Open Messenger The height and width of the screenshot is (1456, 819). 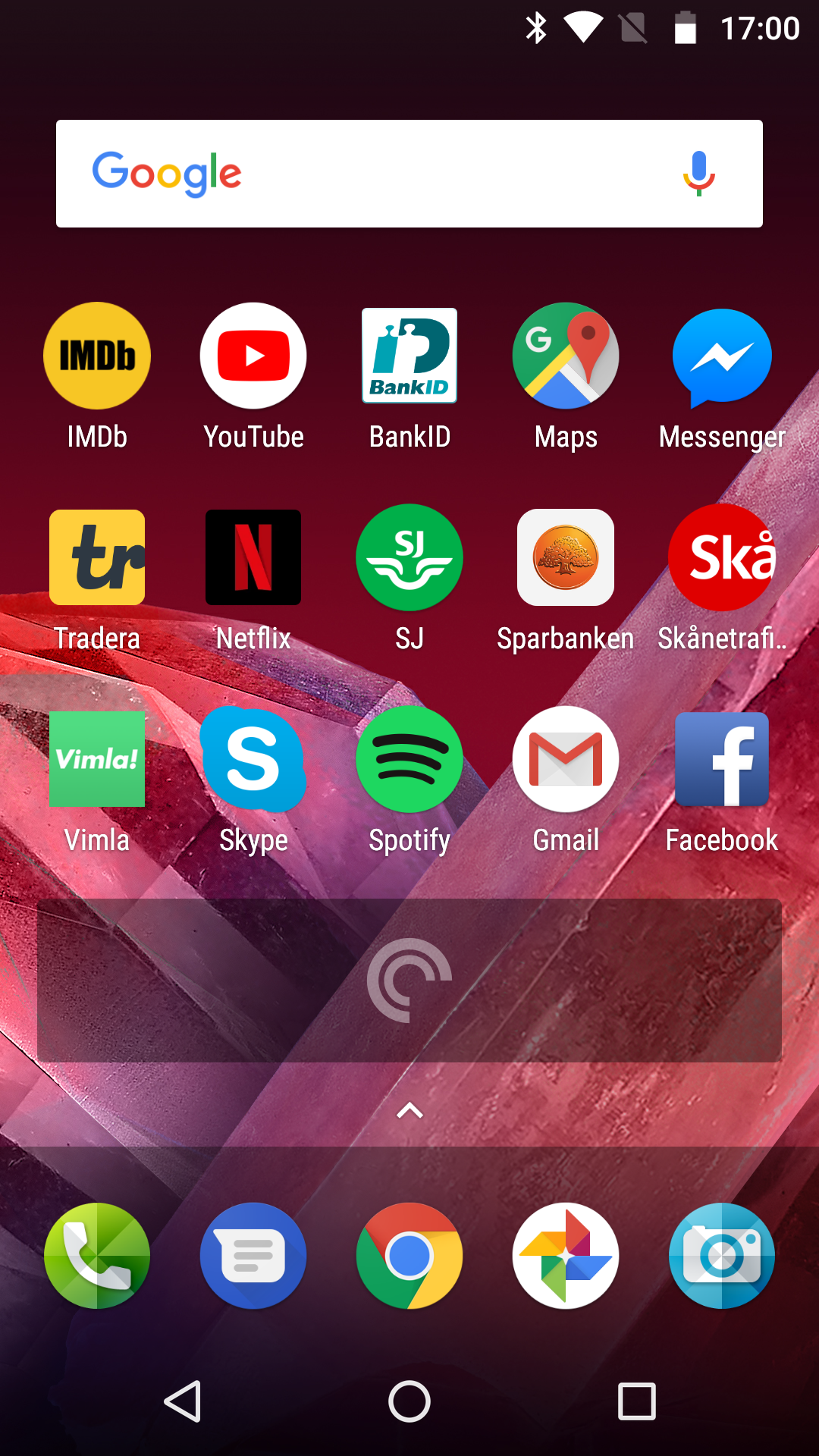click(722, 356)
